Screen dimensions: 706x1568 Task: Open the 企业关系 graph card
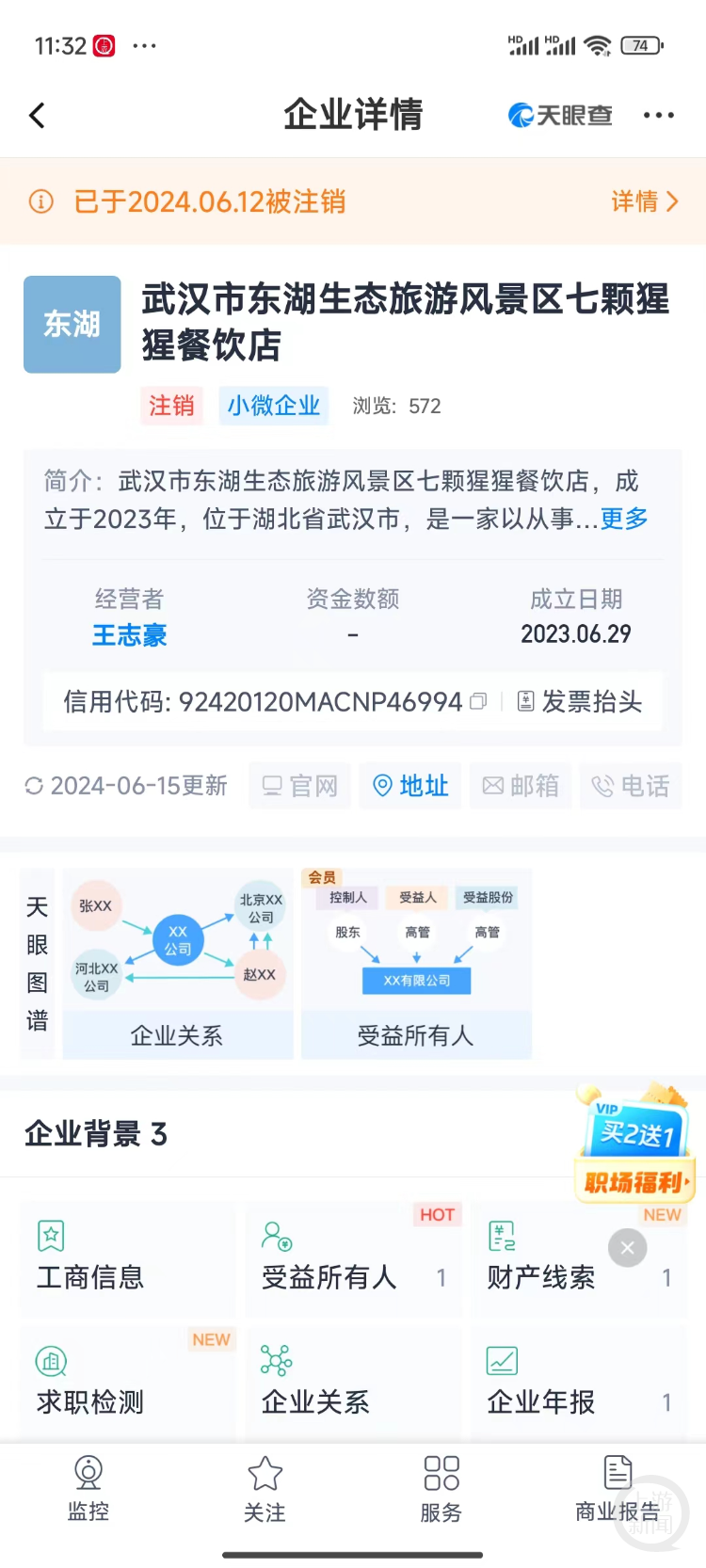point(178,965)
